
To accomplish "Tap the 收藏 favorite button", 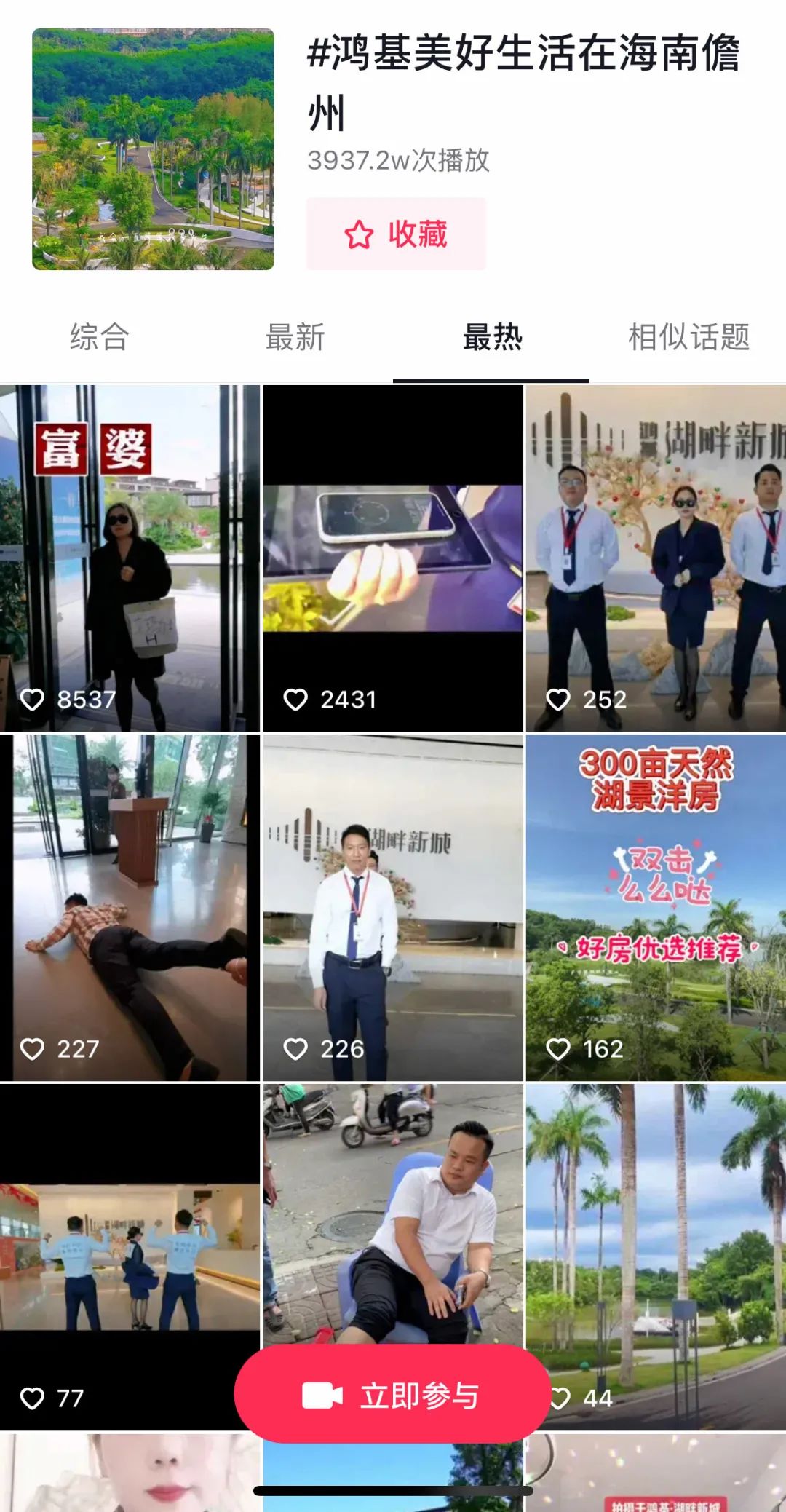I will pos(396,234).
